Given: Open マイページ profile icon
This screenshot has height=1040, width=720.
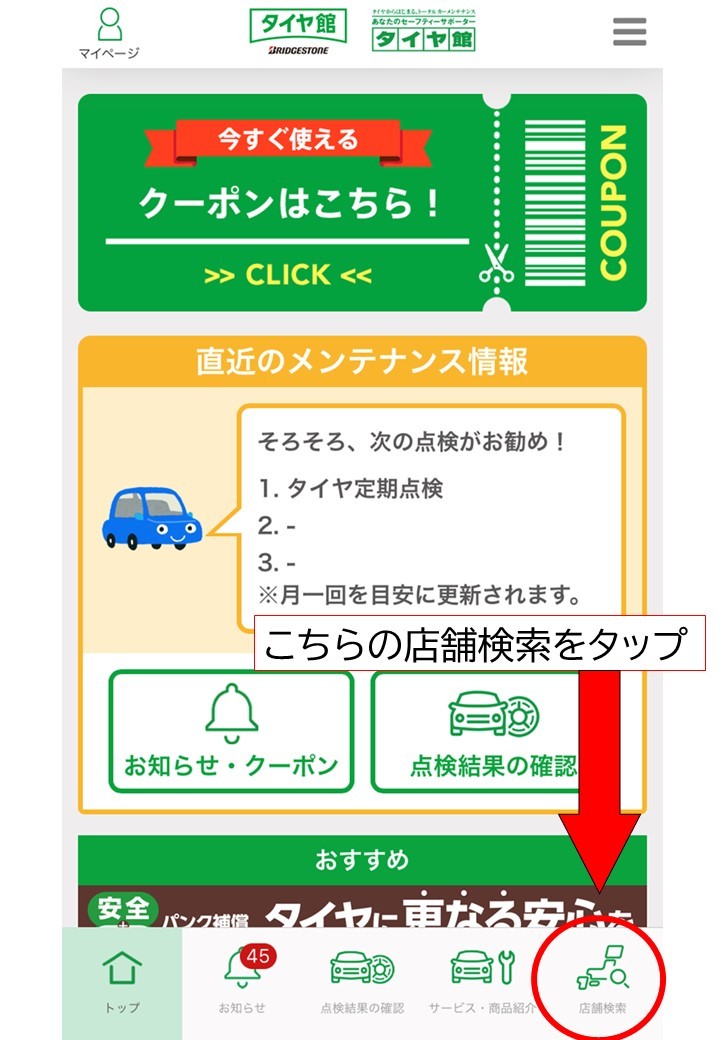Looking at the screenshot, I should pyautogui.click(x=109, y=32).
